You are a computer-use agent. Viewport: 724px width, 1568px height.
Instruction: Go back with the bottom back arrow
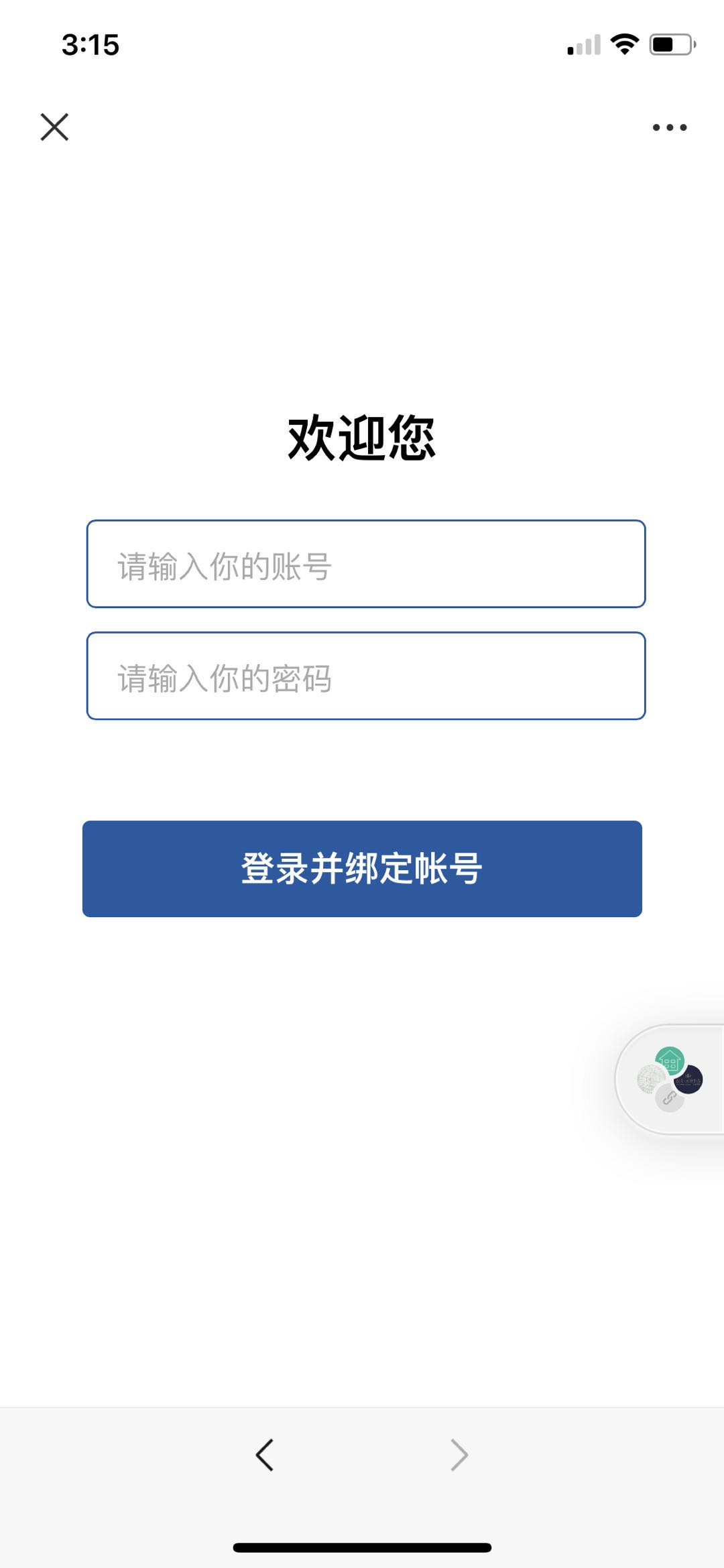pyautogui.click(x=265, y=1455)
